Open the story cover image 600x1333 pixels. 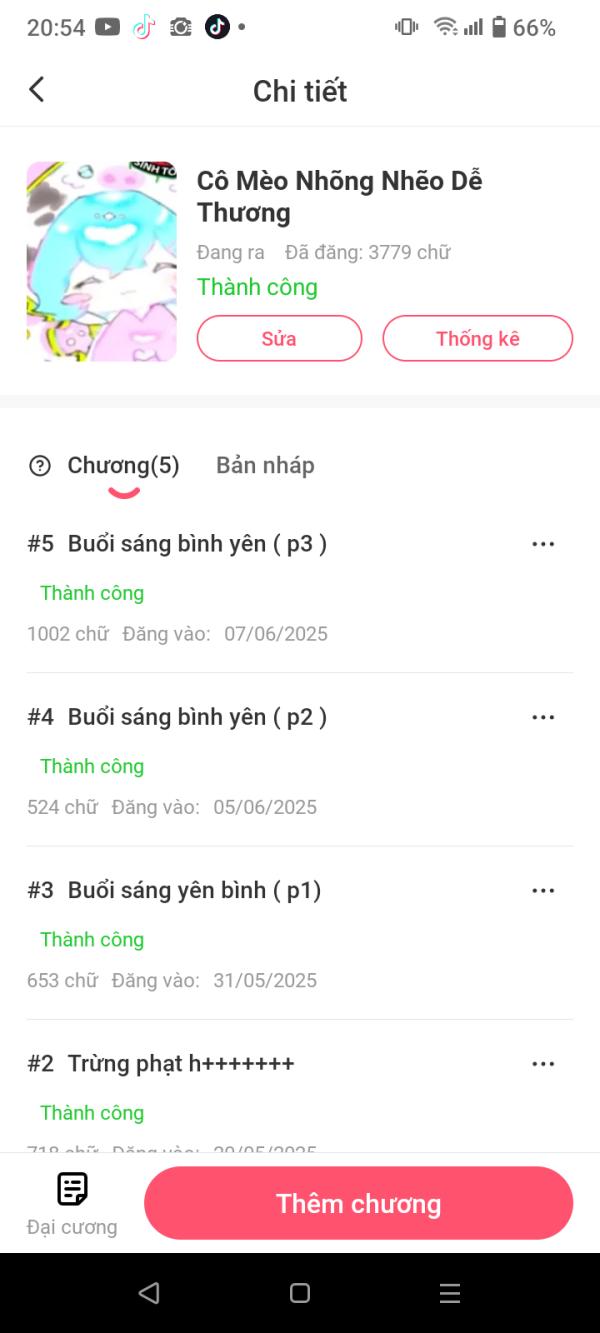pos(102,261)
